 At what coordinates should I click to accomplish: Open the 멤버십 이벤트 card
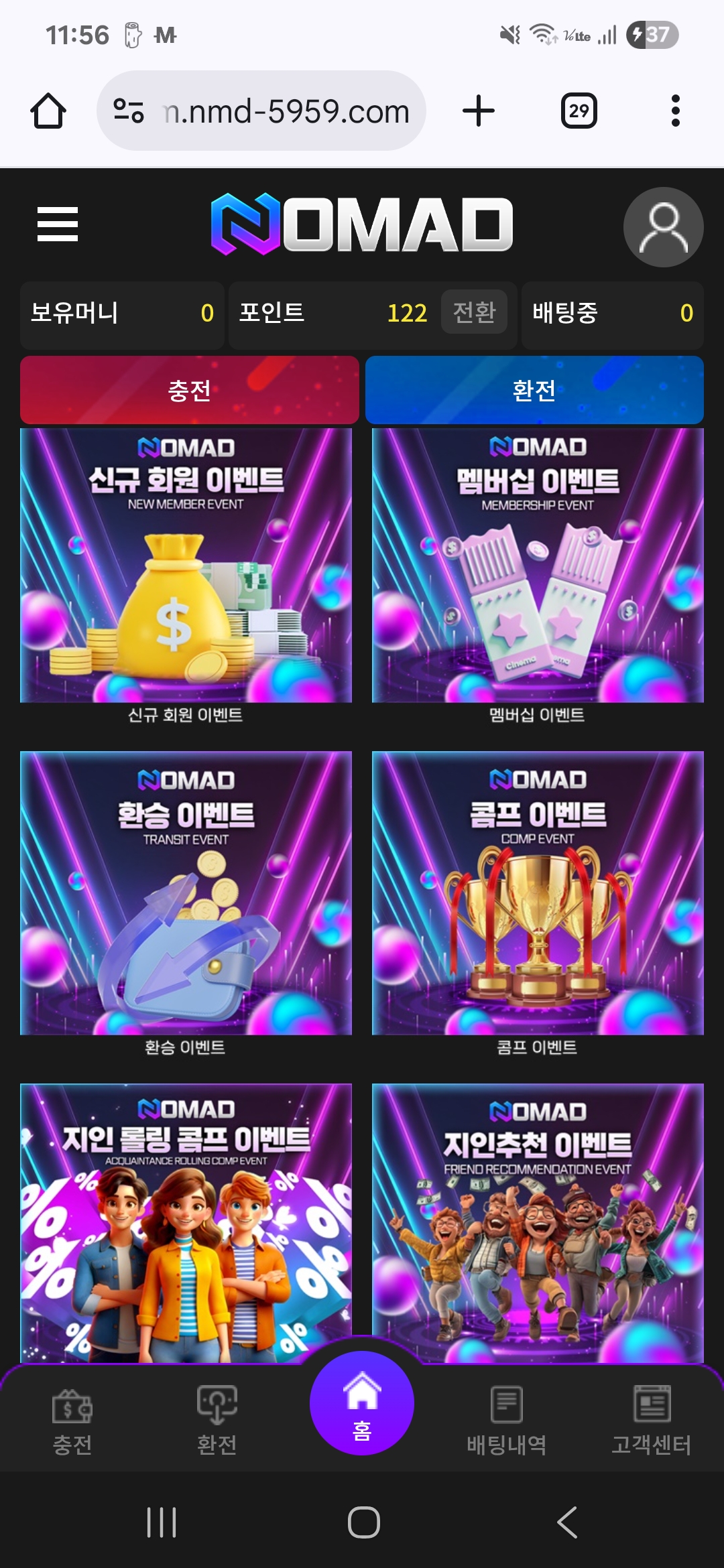coord(538,566)
